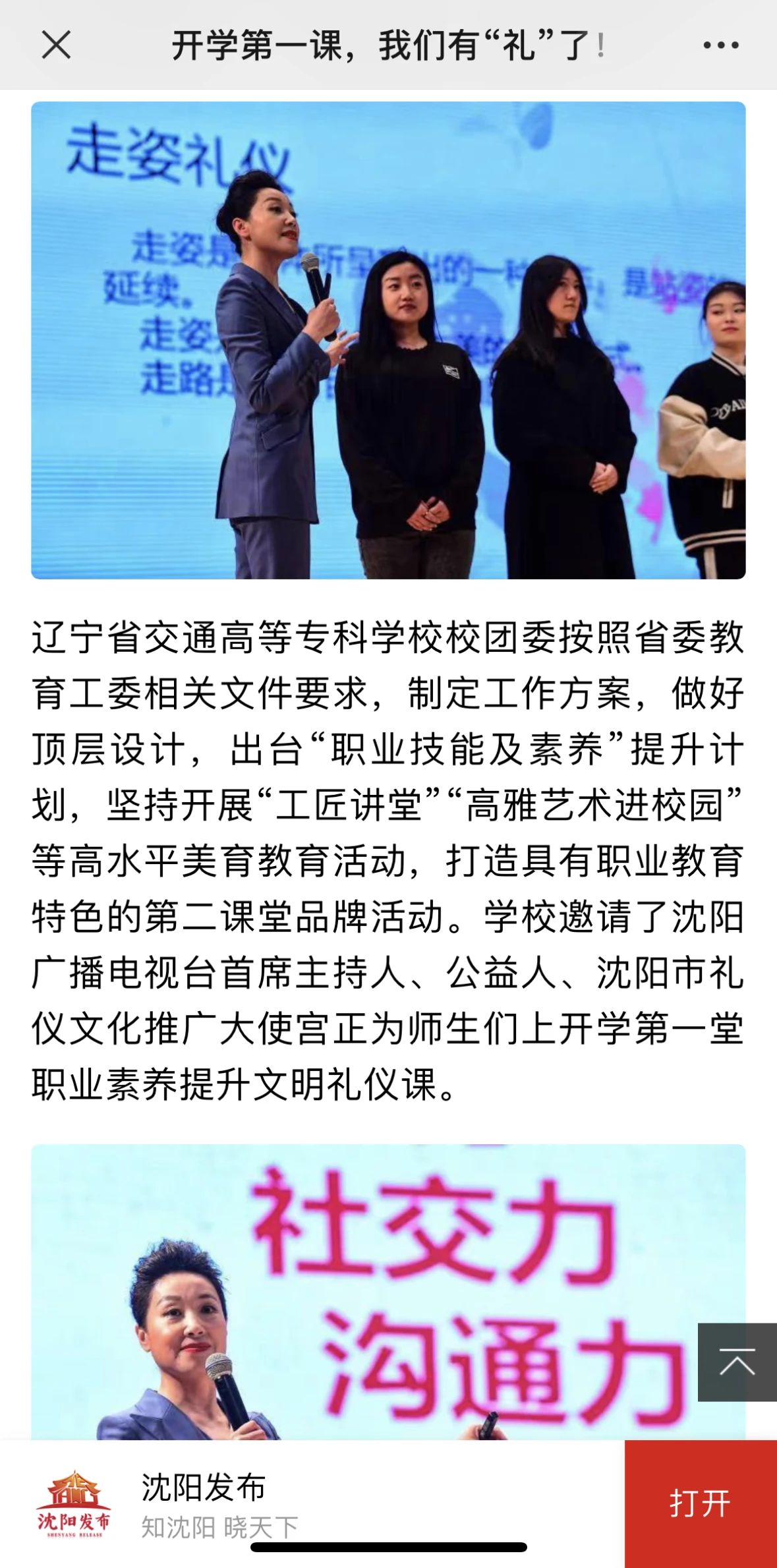View the 走姿礼仪 stage photo
Image resolution: width=777 pixels, height=1568 pixels.
(x=388, y=340)
